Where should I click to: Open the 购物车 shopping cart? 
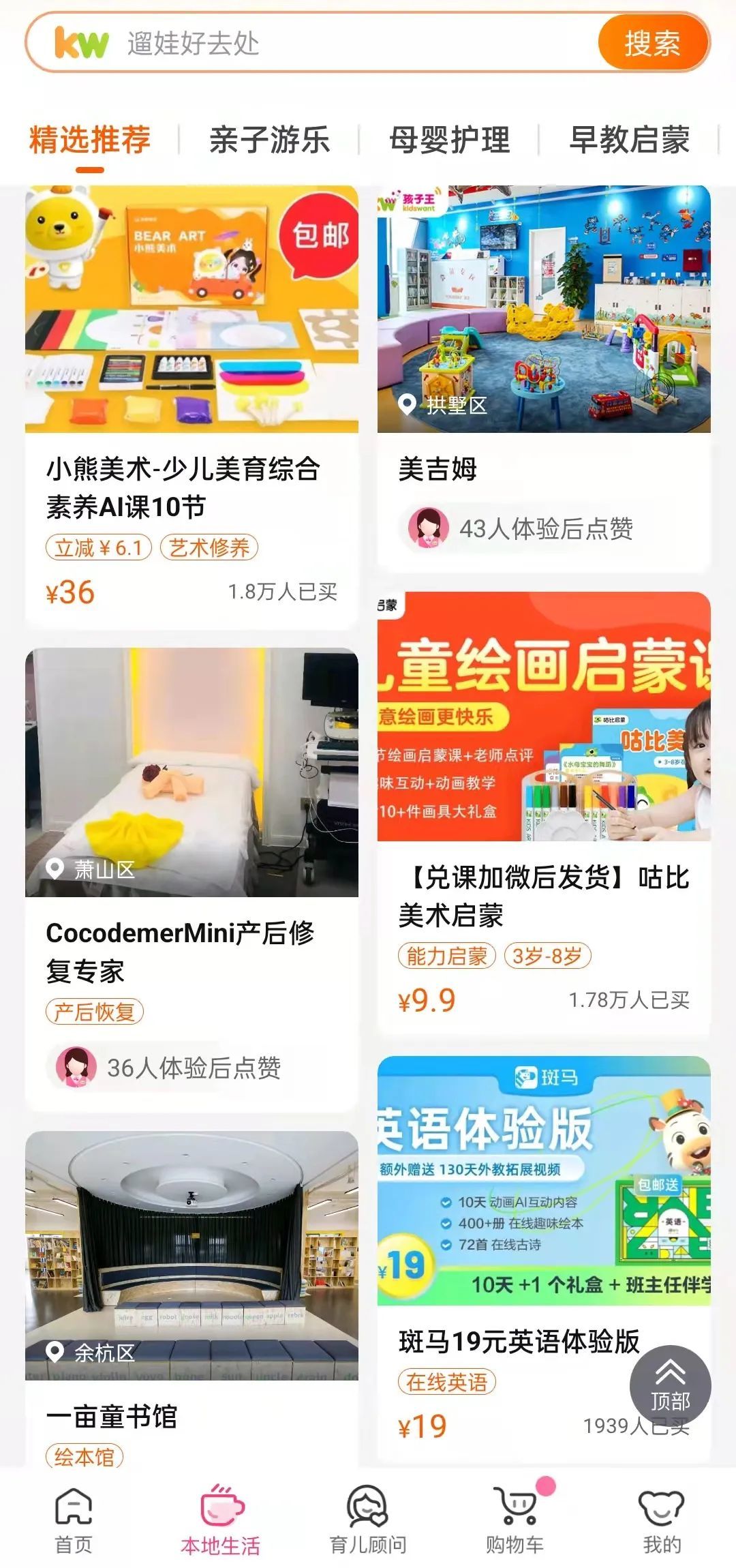515,1522
